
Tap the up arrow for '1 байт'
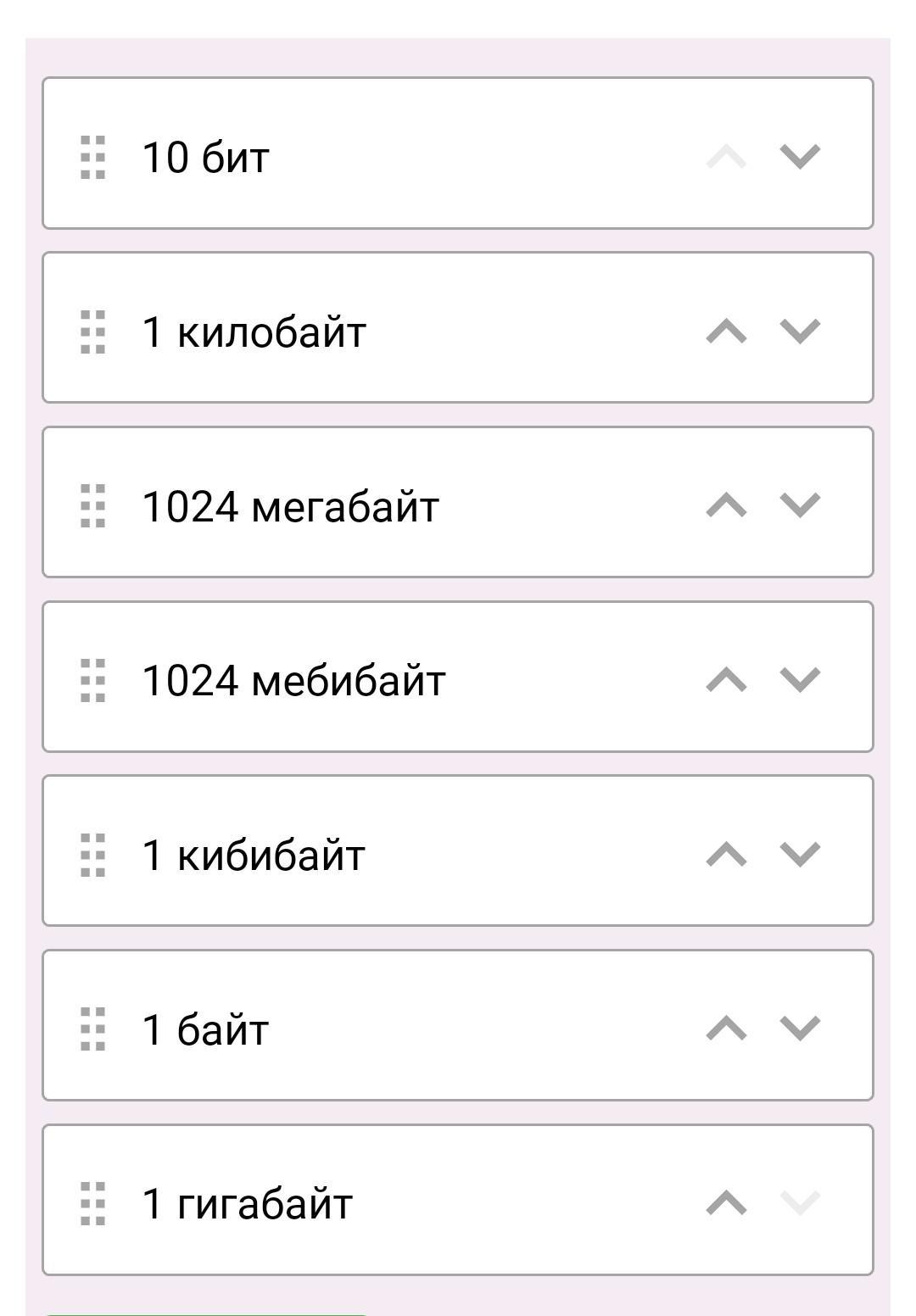pos(726,1029)
